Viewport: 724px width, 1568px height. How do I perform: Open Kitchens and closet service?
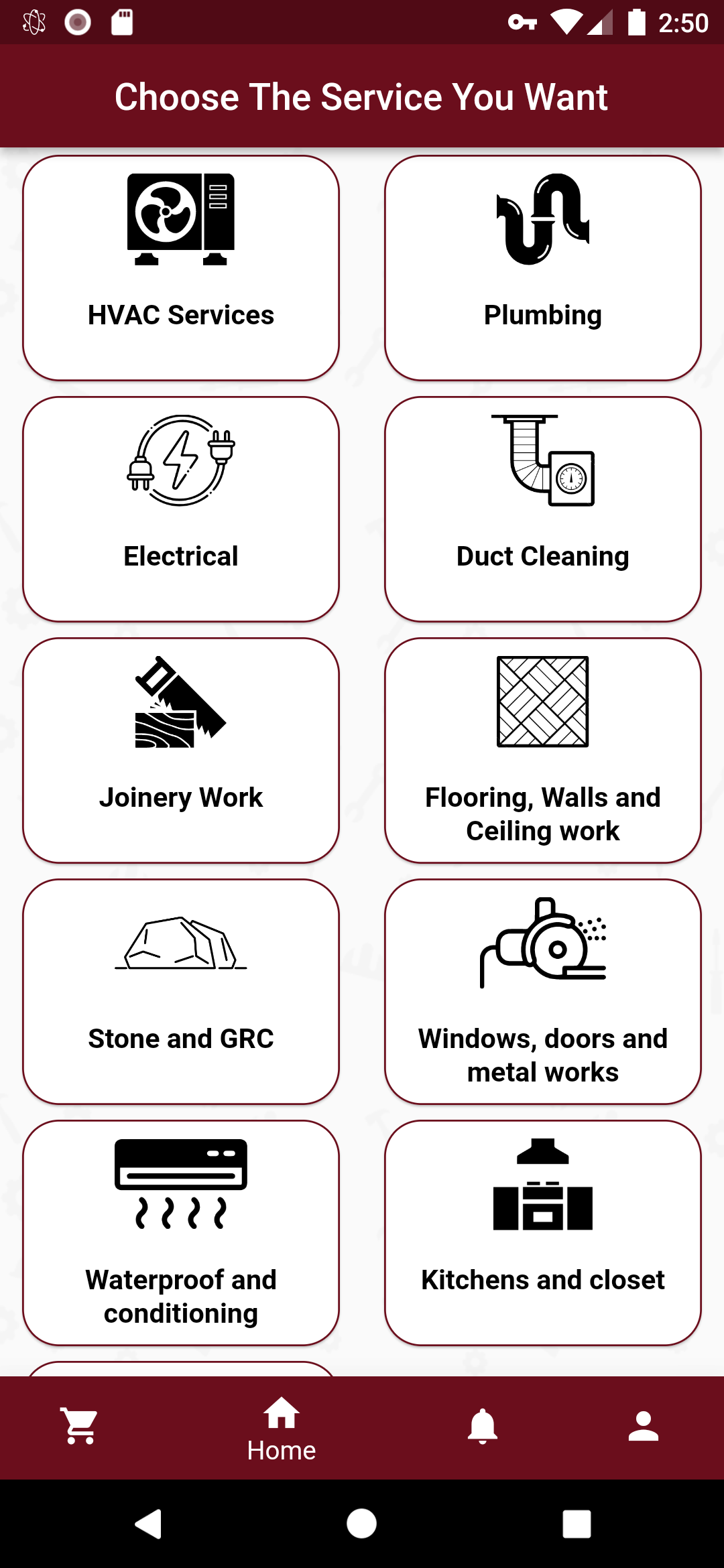point(543,1233)
